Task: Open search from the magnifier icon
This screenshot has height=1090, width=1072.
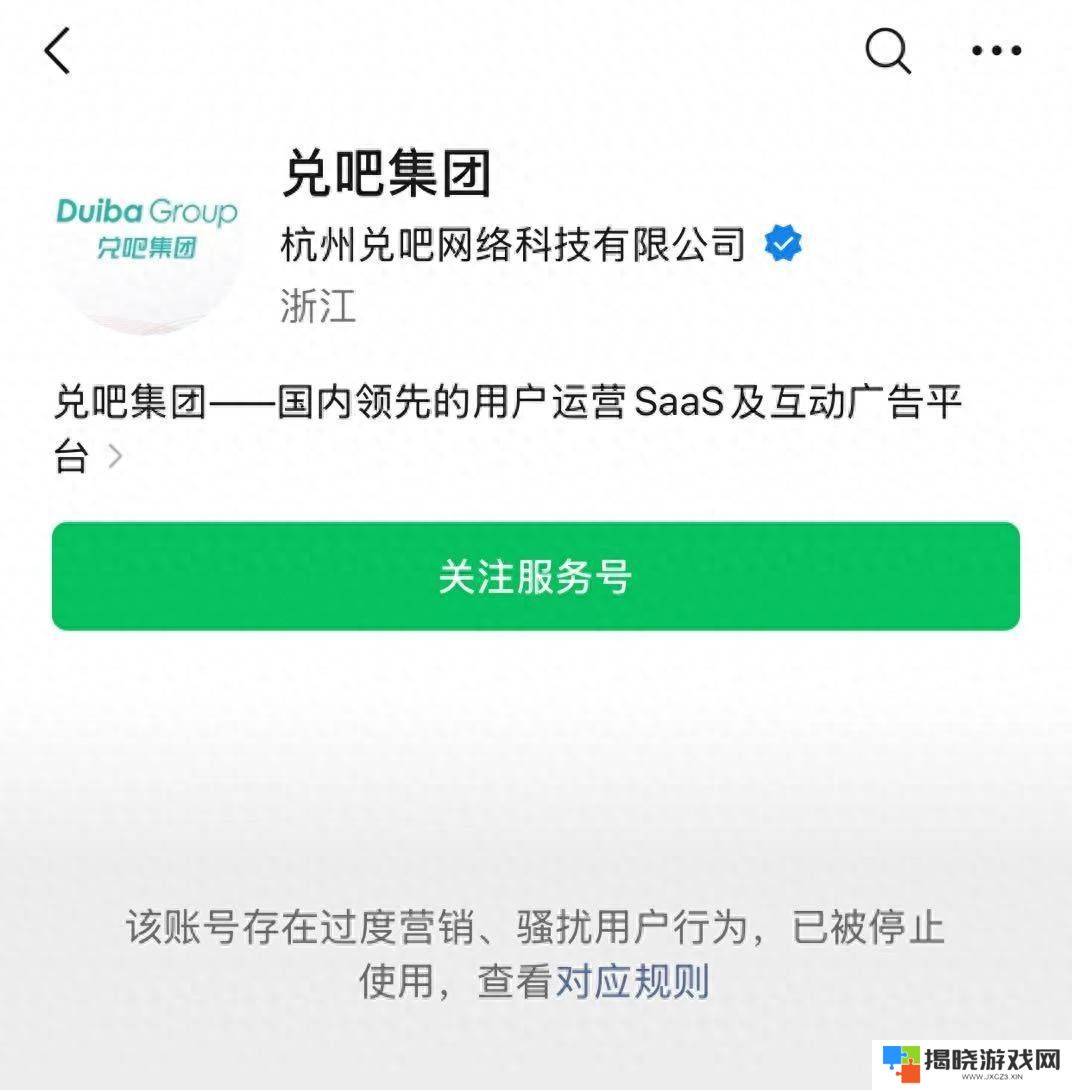Action: (x=887, y=51)
